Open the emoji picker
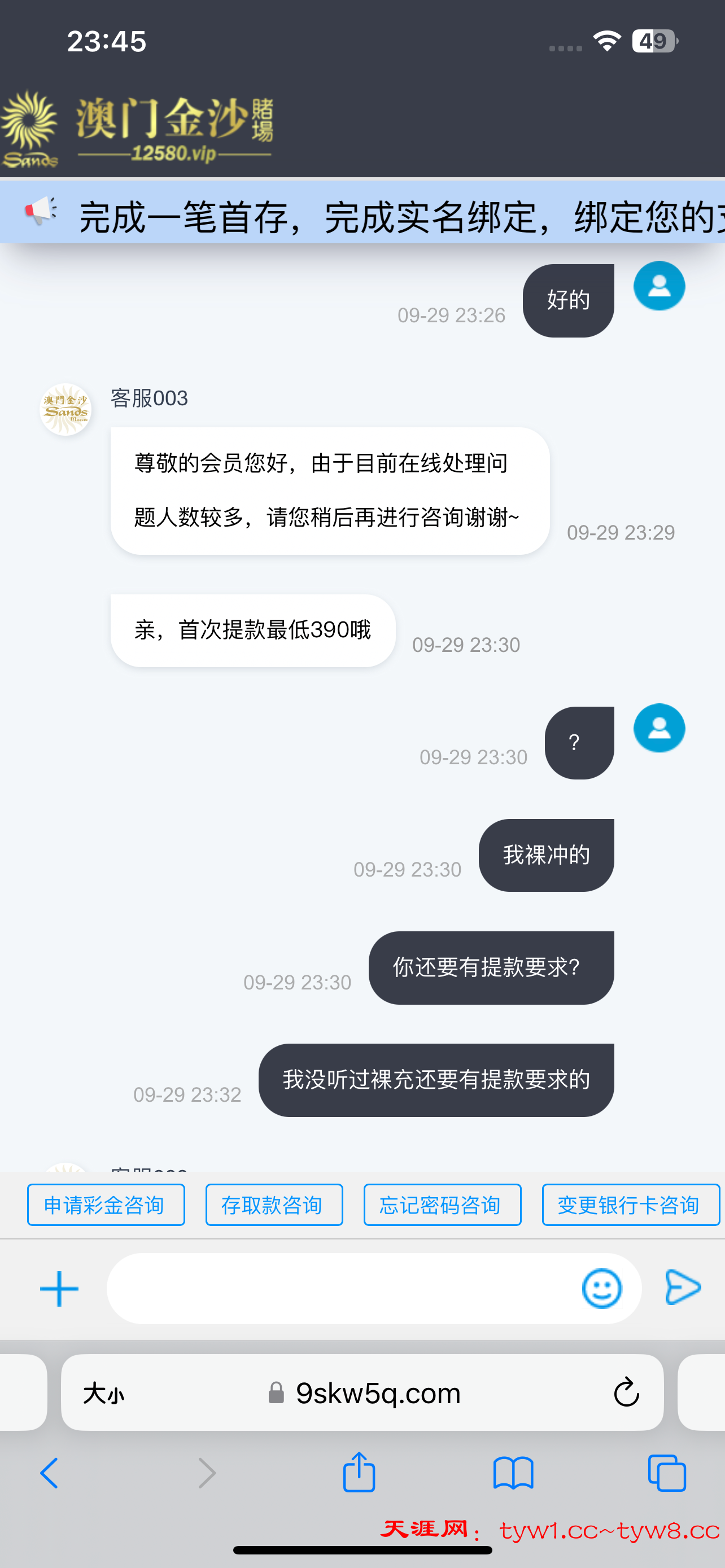725x1568 pixels. [x=601, y=1288]
